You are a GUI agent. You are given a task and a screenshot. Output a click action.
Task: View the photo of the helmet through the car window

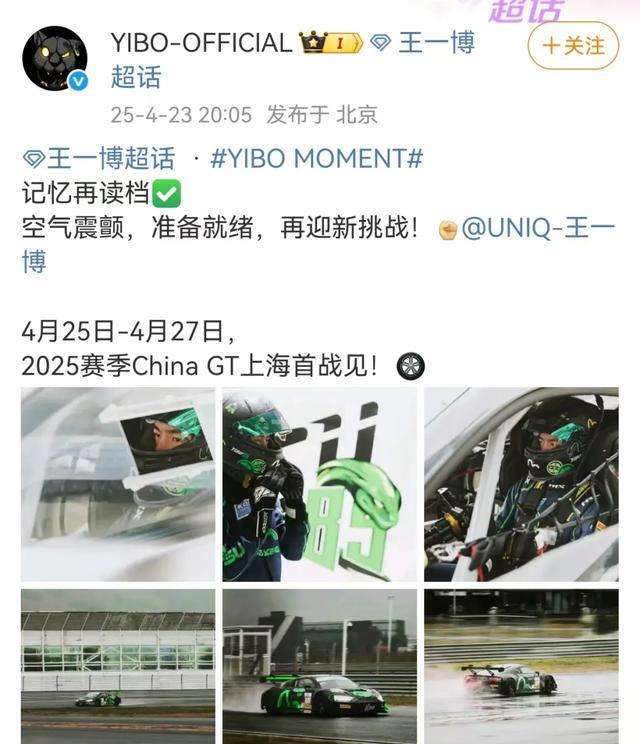118,484
